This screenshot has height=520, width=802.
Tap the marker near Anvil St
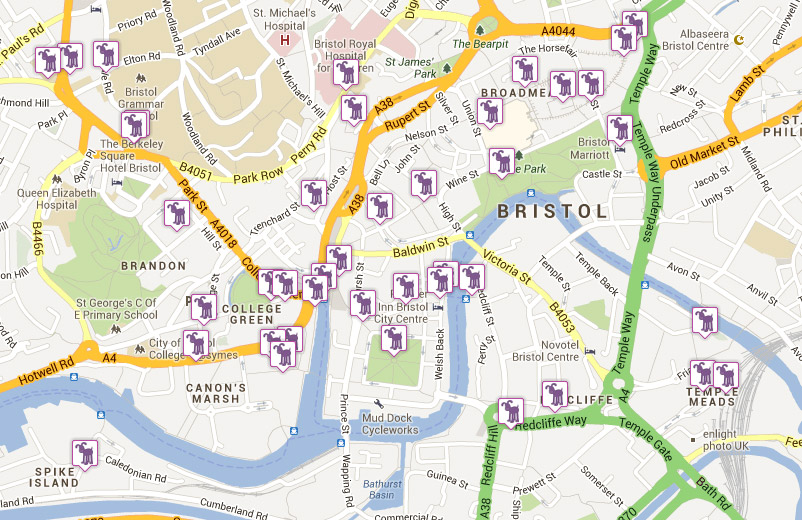(x=705, y=321)
